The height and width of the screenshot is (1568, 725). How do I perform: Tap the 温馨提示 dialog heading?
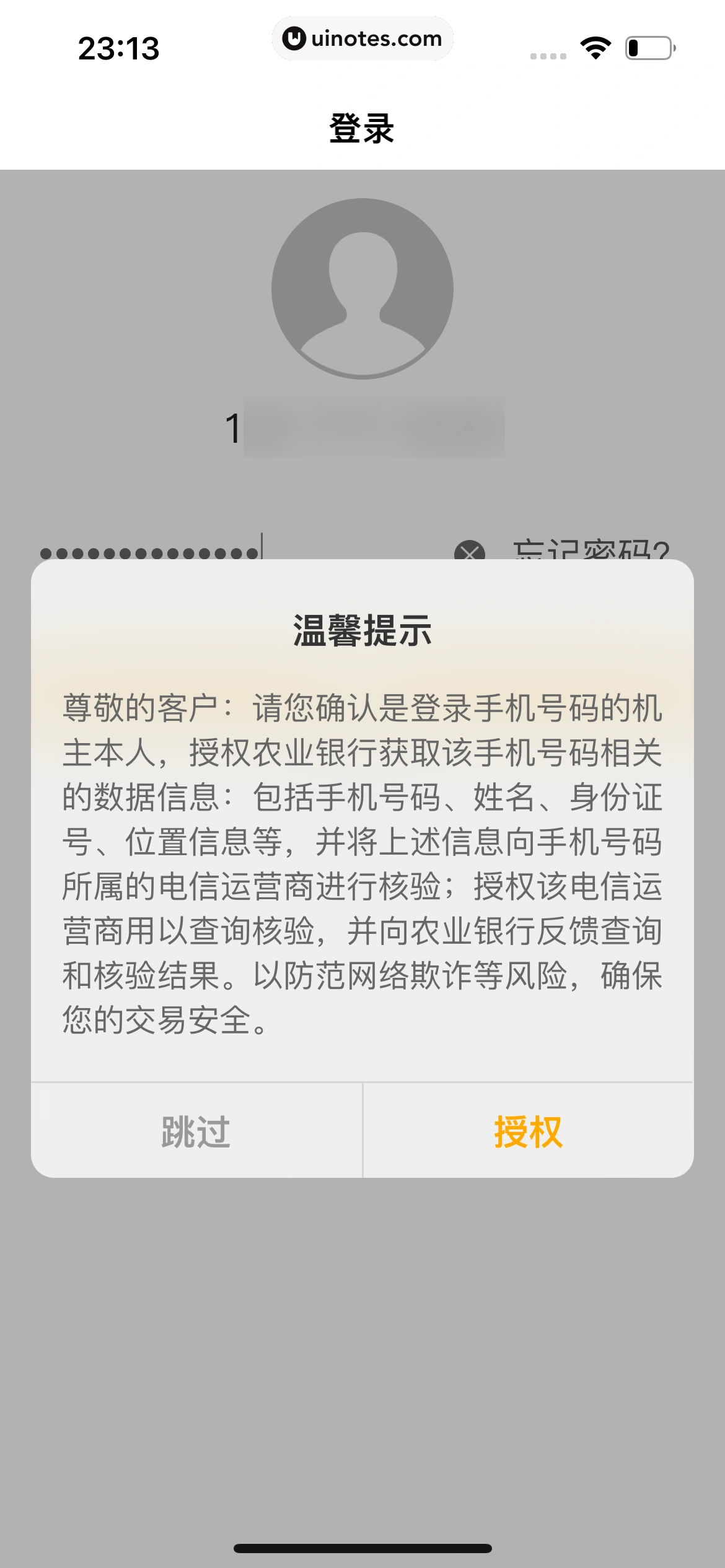coord(362,630)
